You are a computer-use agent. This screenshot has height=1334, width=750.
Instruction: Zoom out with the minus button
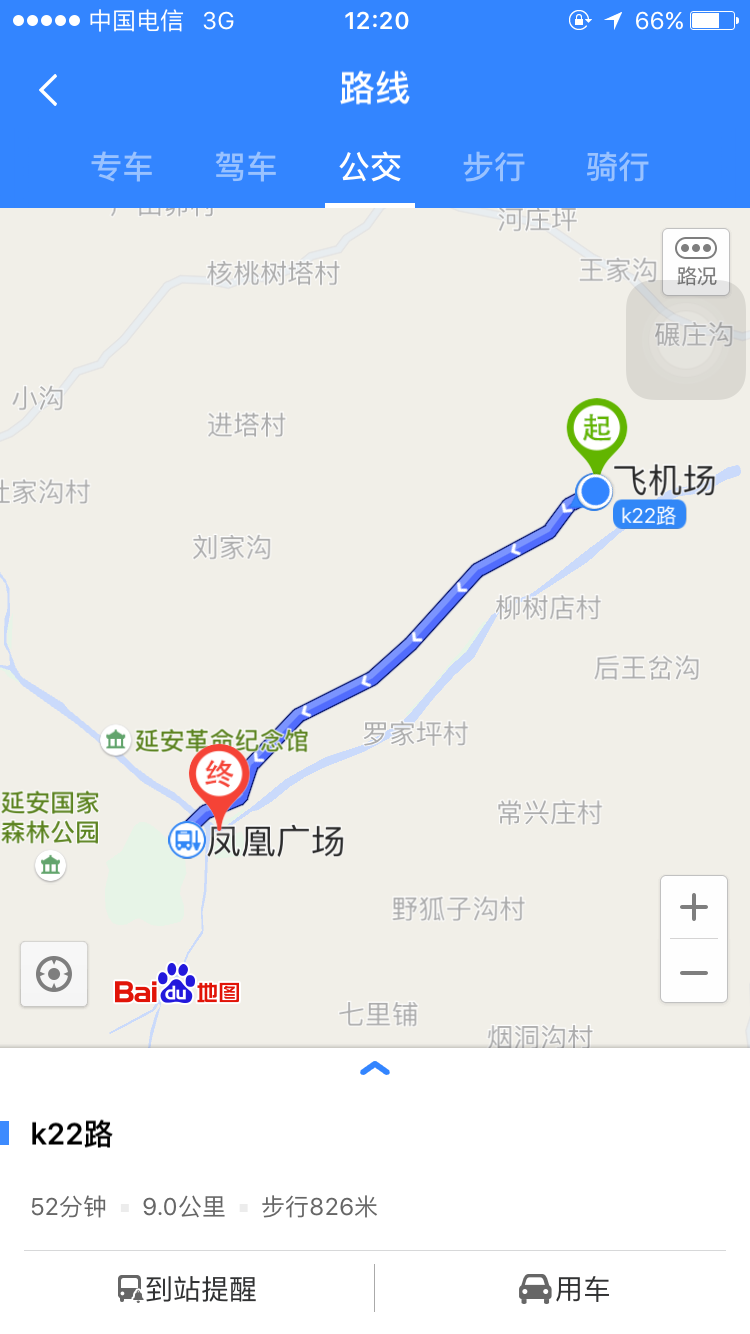point(694,972)
